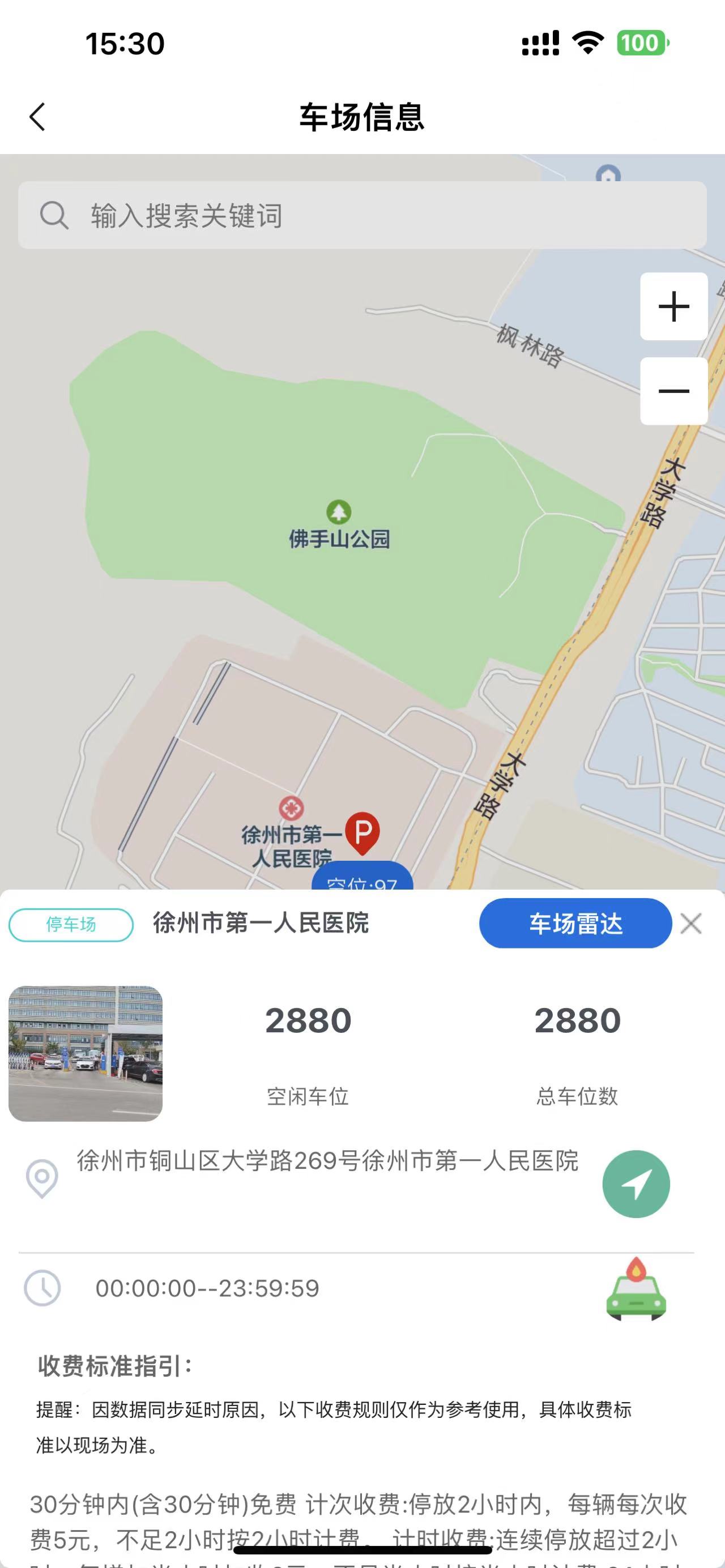View the parking lot entrance photo
This screenshot has width=725, height=1568.
[x=85, y=1053]
